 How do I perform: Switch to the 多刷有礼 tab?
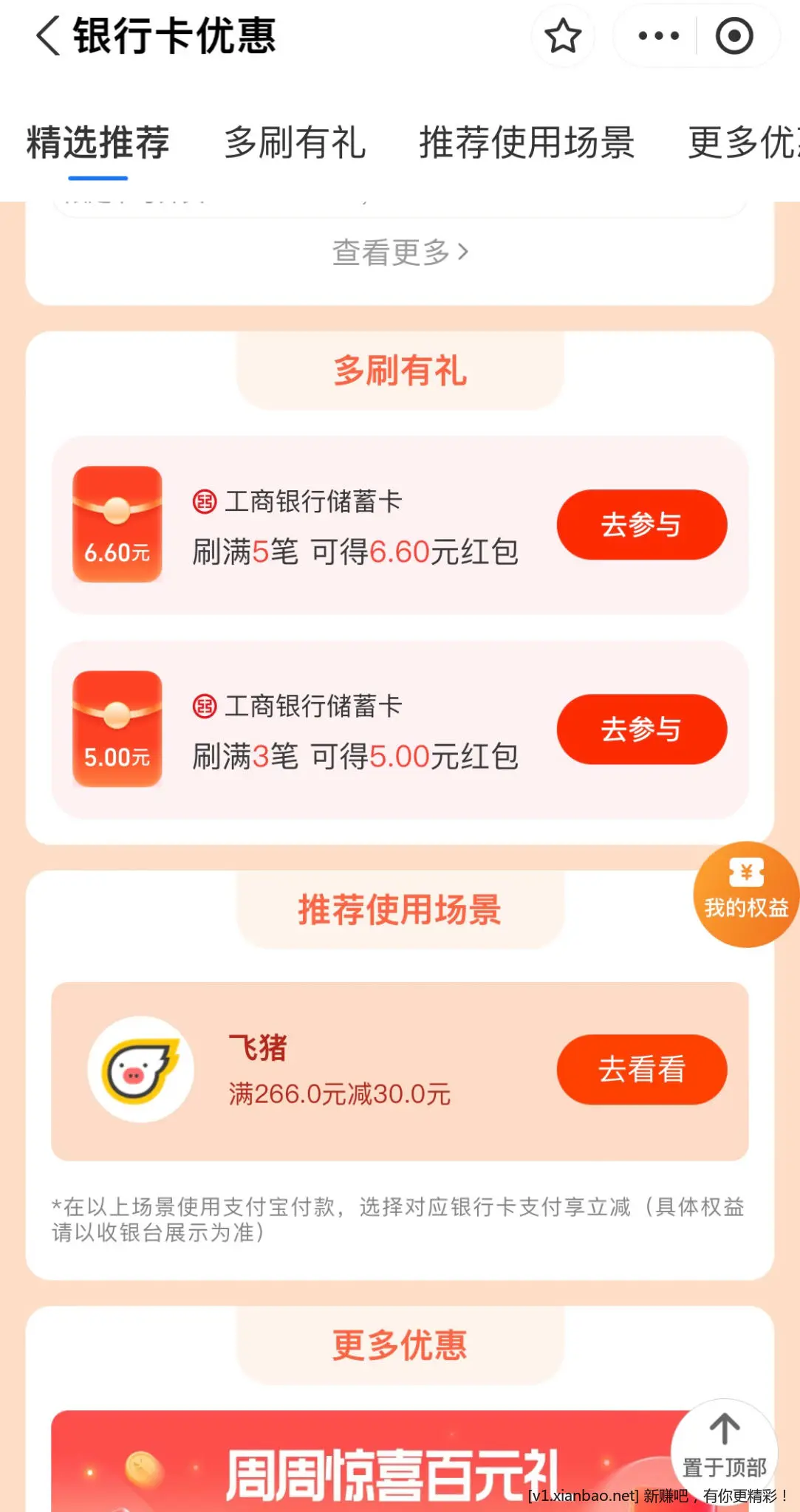(x=295, y=142)
